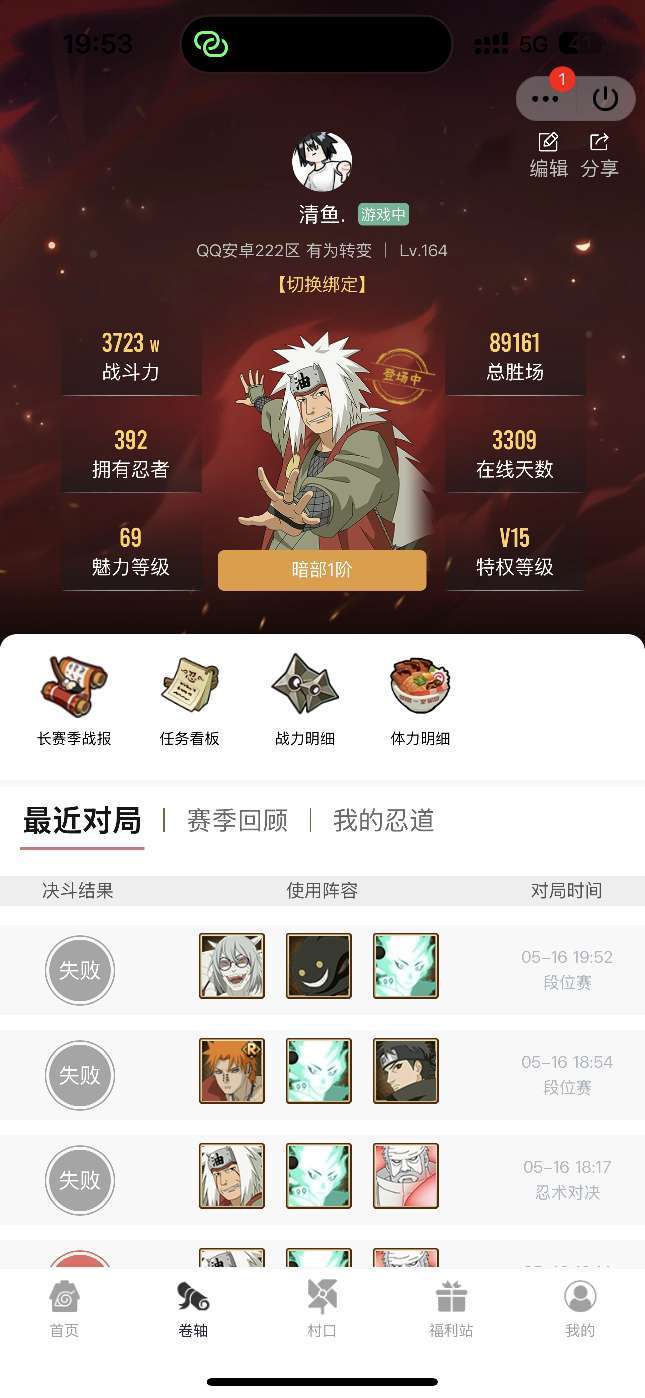645x1398 pixels.
Task: Go to 首页 home tab
Action: point(64,1309)
